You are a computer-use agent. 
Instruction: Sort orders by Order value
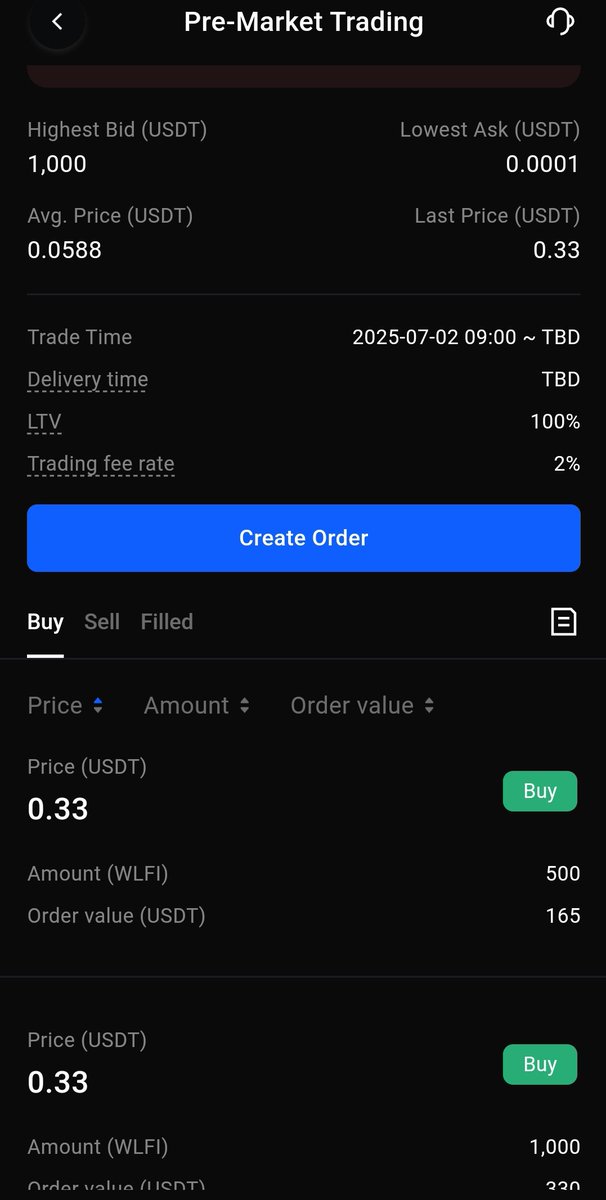click(362, 705)
